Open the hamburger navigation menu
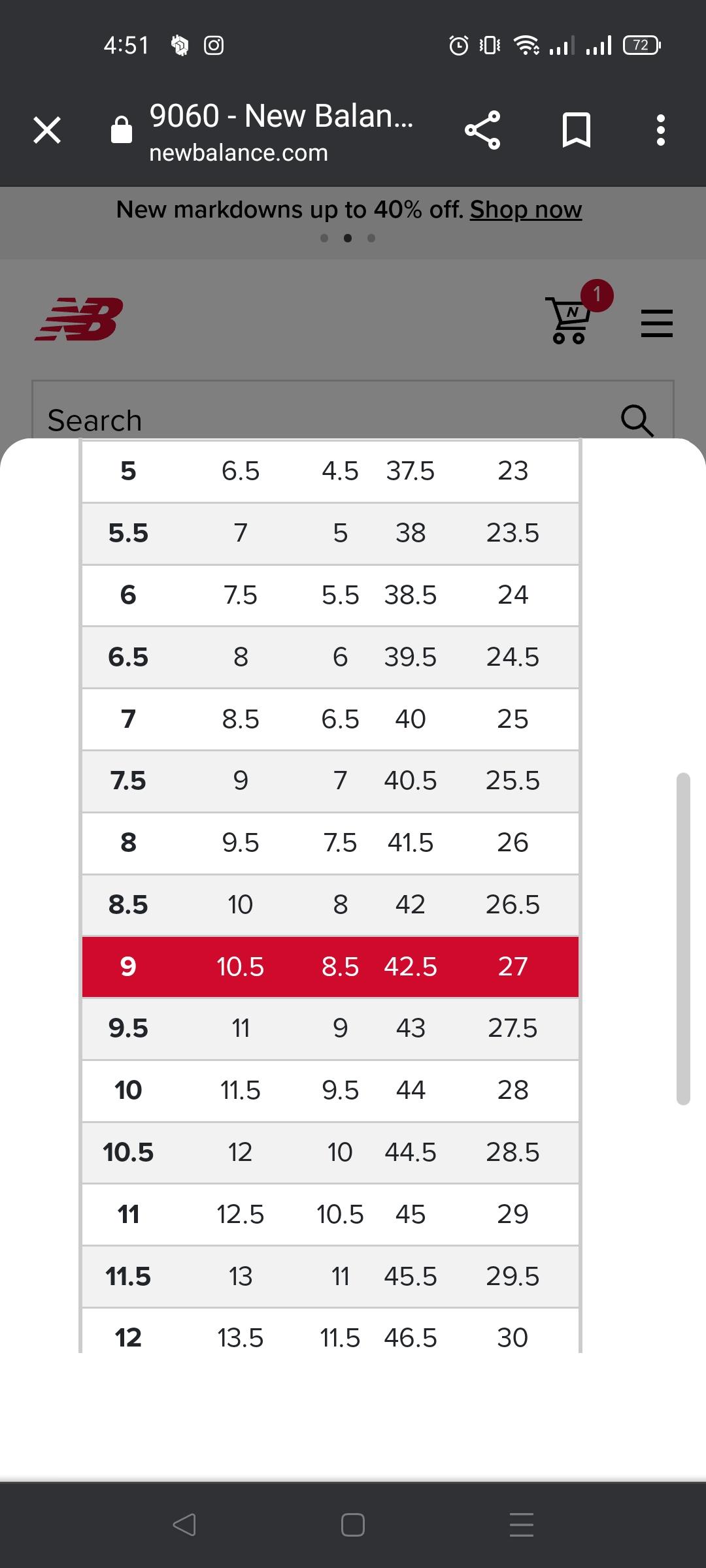This screenshot has width=706, height=1568. (656, 323)
